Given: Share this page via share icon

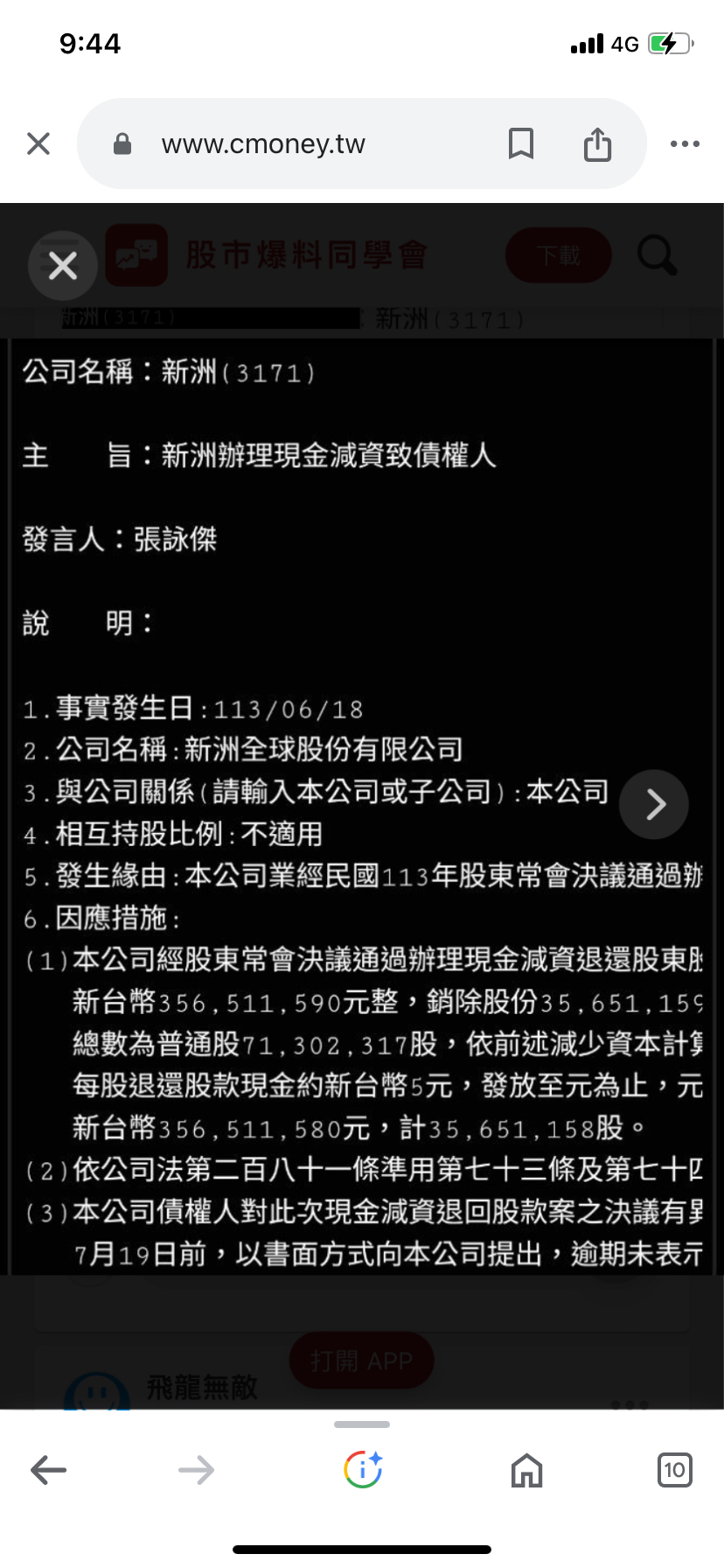Looking at the screenshot, I should click(x=597, y=143).
